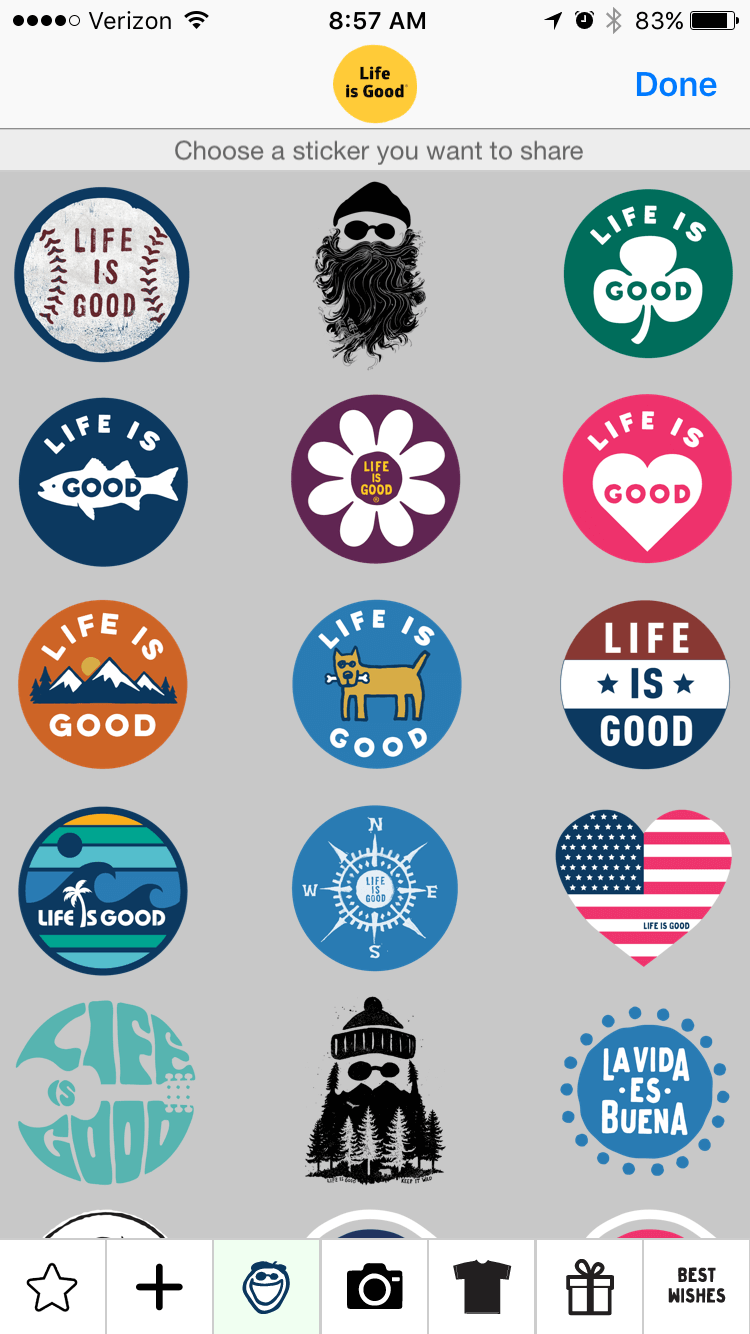Select the mountain sunrise sticker
This screenshot has width=750, height=1334.
click(x=102, y=685)
